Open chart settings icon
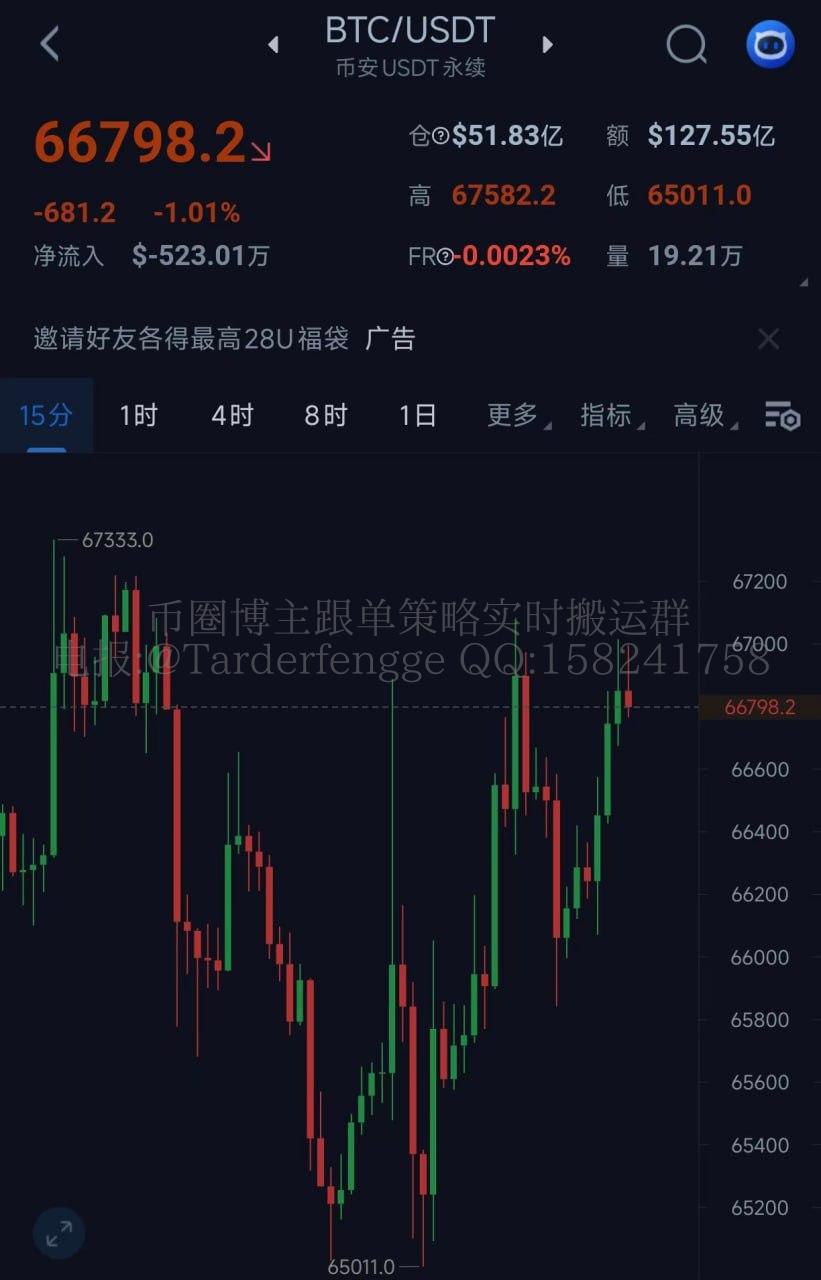This screenshot has width=821, height=1280. click(x=782, y=415)
